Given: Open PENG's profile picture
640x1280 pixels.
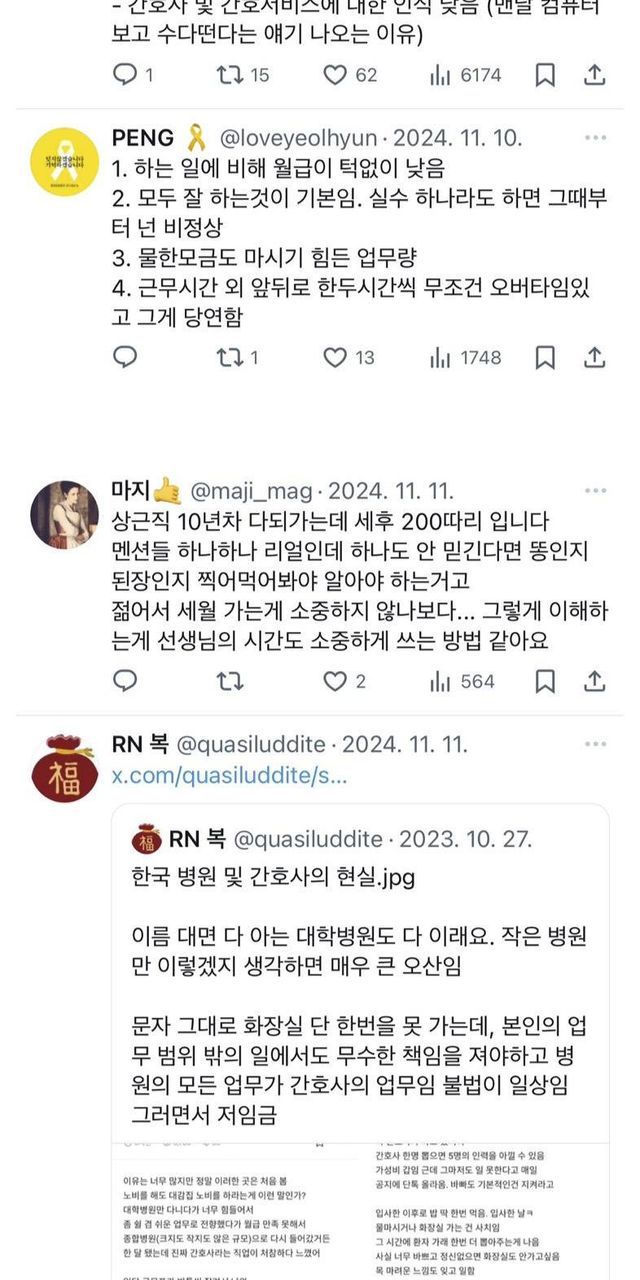Looking at the screenshot, I should coord(64,160).
